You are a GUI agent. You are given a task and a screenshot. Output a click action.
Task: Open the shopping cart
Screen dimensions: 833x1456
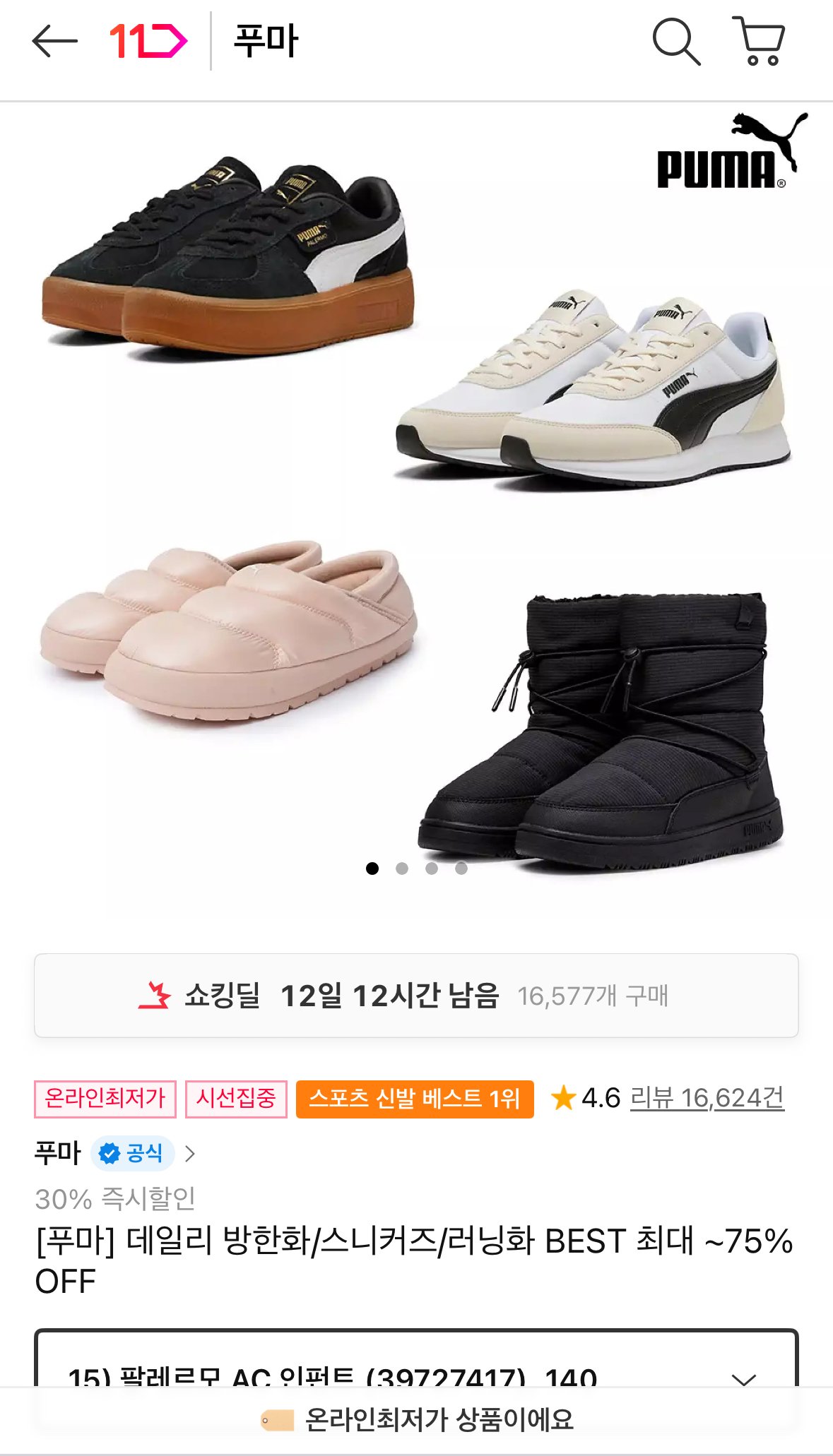click(760, 41)
